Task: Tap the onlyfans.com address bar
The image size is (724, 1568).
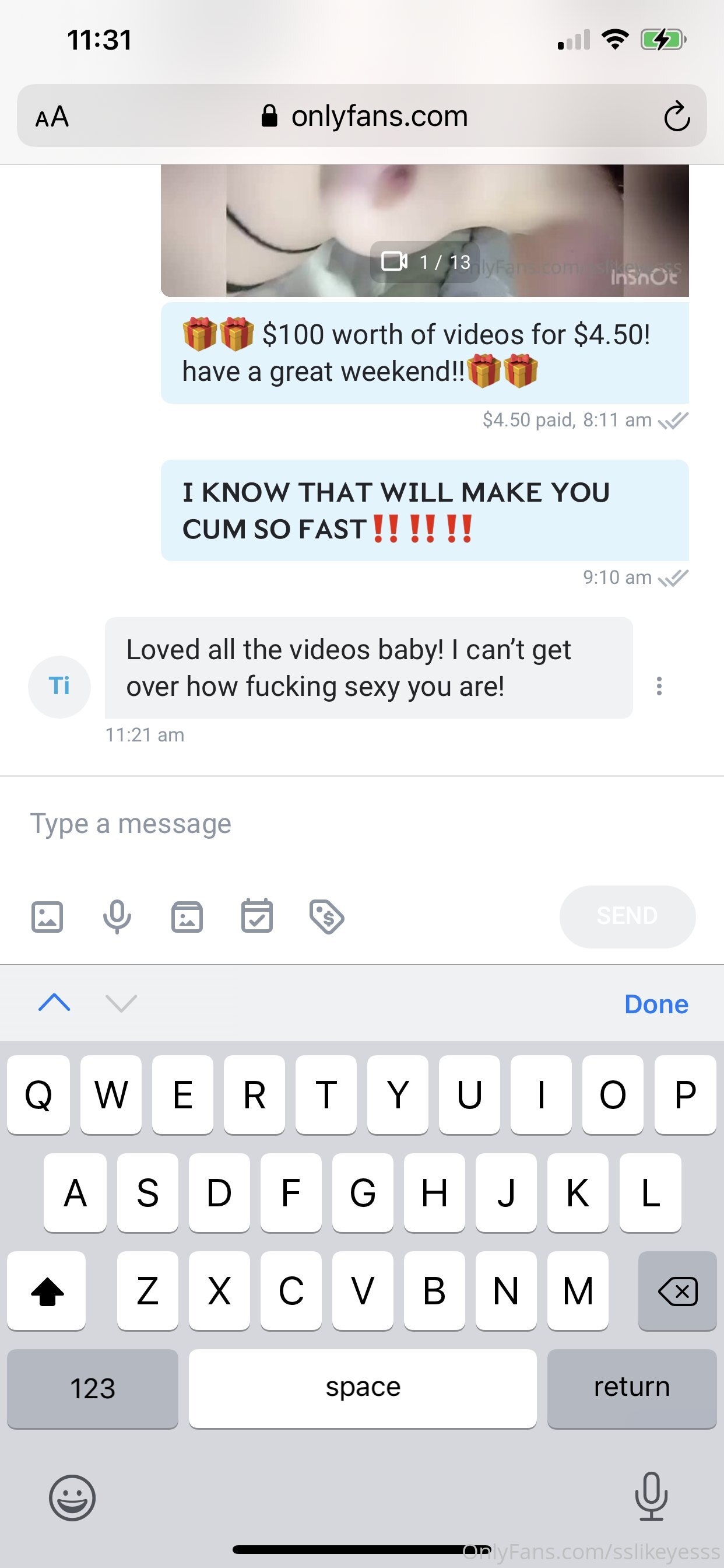Action: coord(364,116)
